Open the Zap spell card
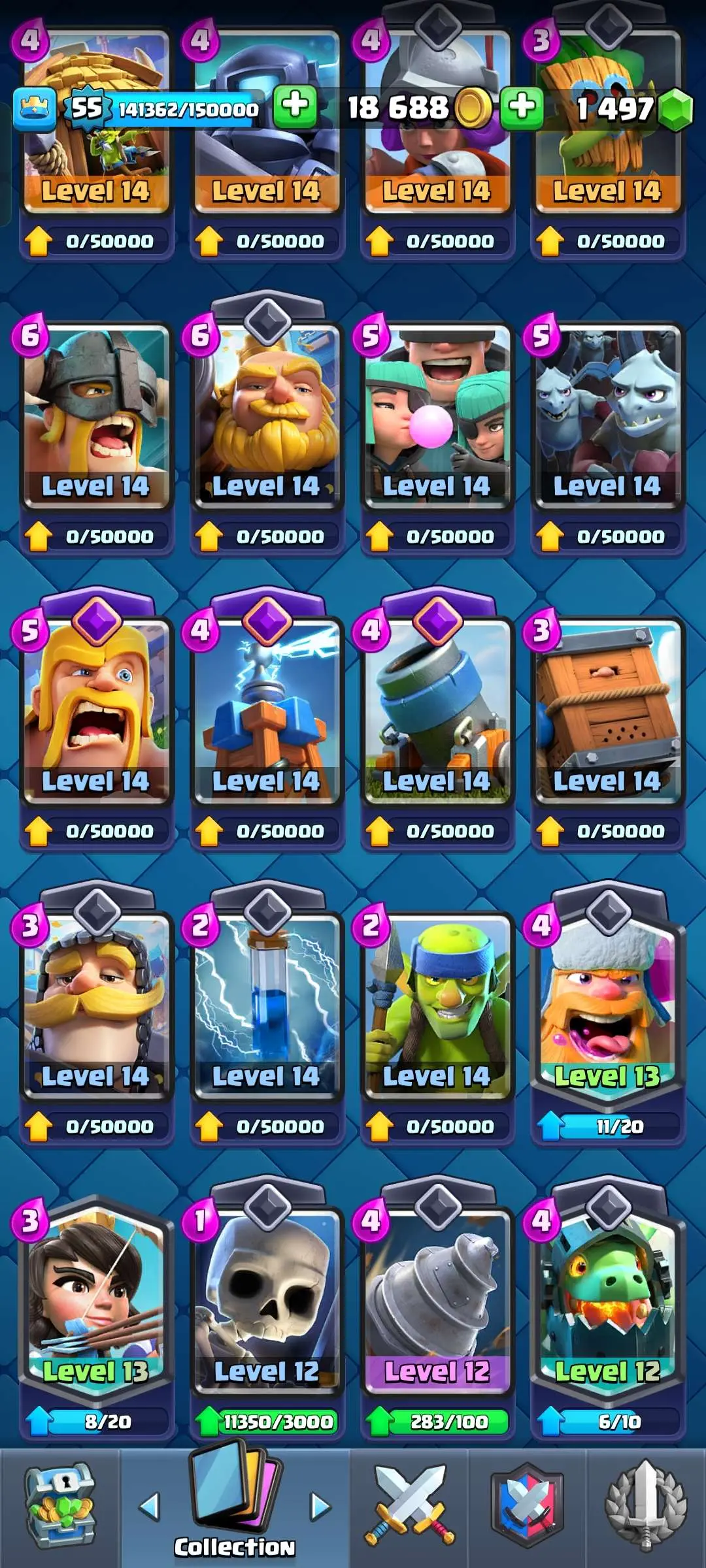This screenshot has height=1568, width=706. coord(267,1006)
